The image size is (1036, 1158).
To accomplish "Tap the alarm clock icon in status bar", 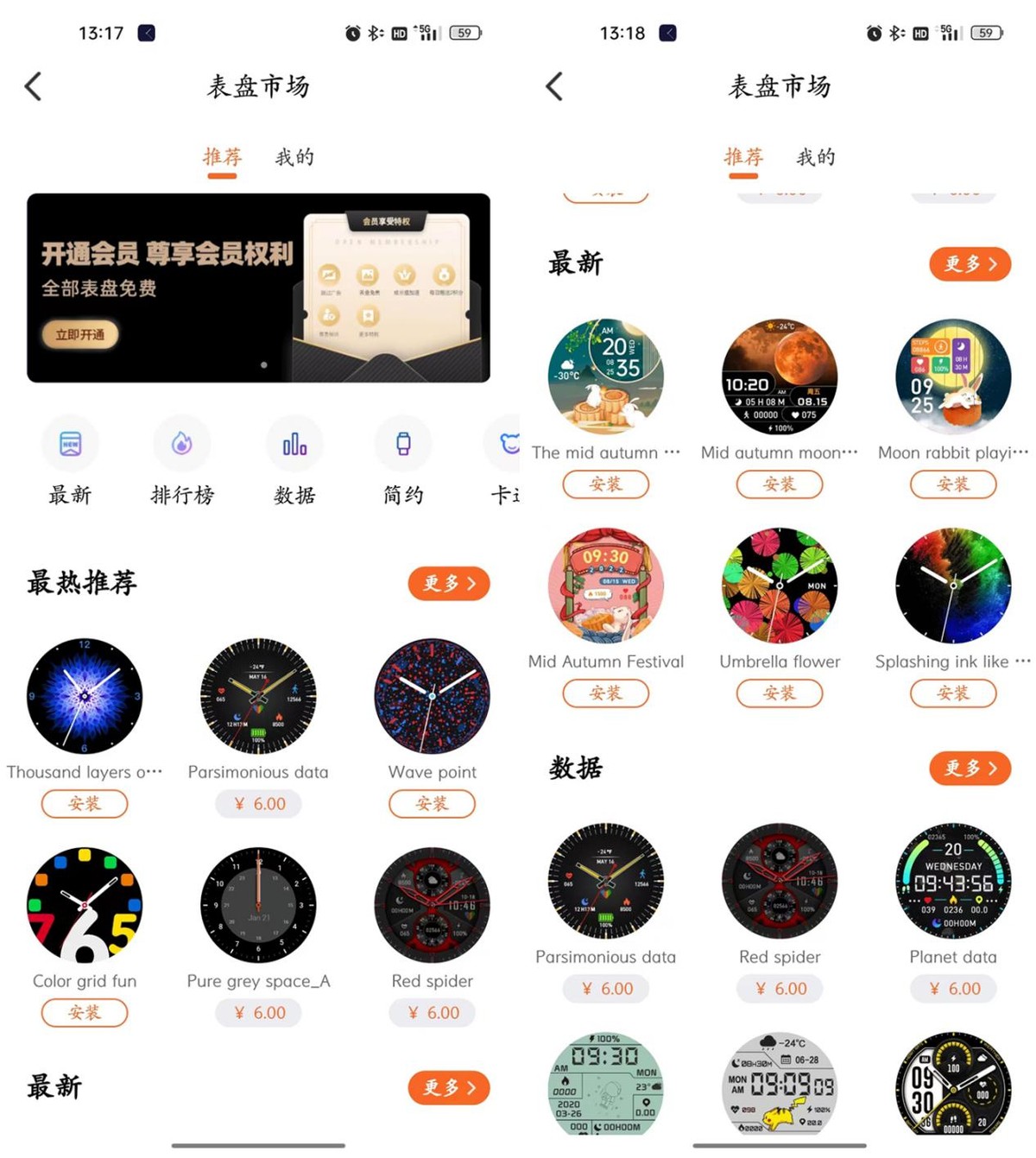I will point(351,33).
